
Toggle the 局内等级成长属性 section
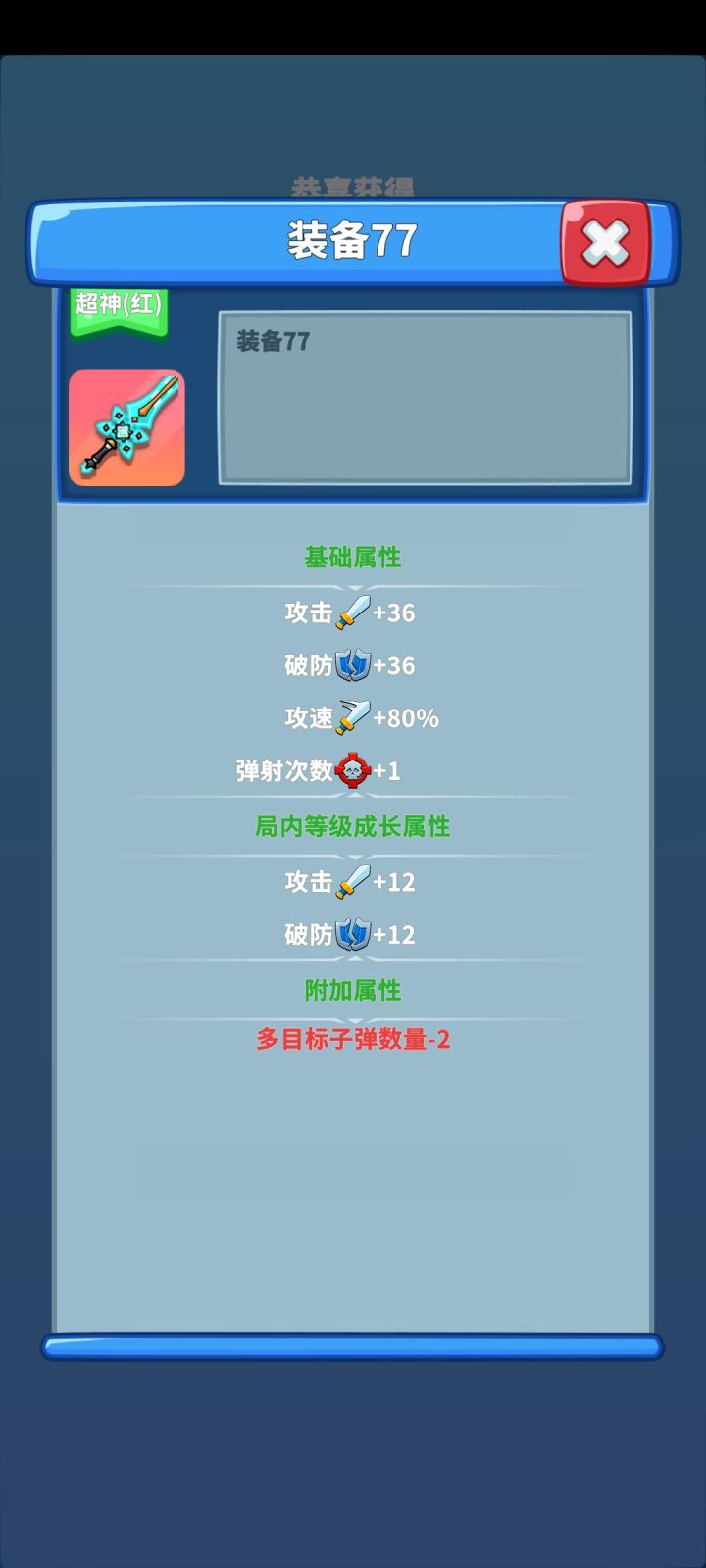click(x=352, y=826)
